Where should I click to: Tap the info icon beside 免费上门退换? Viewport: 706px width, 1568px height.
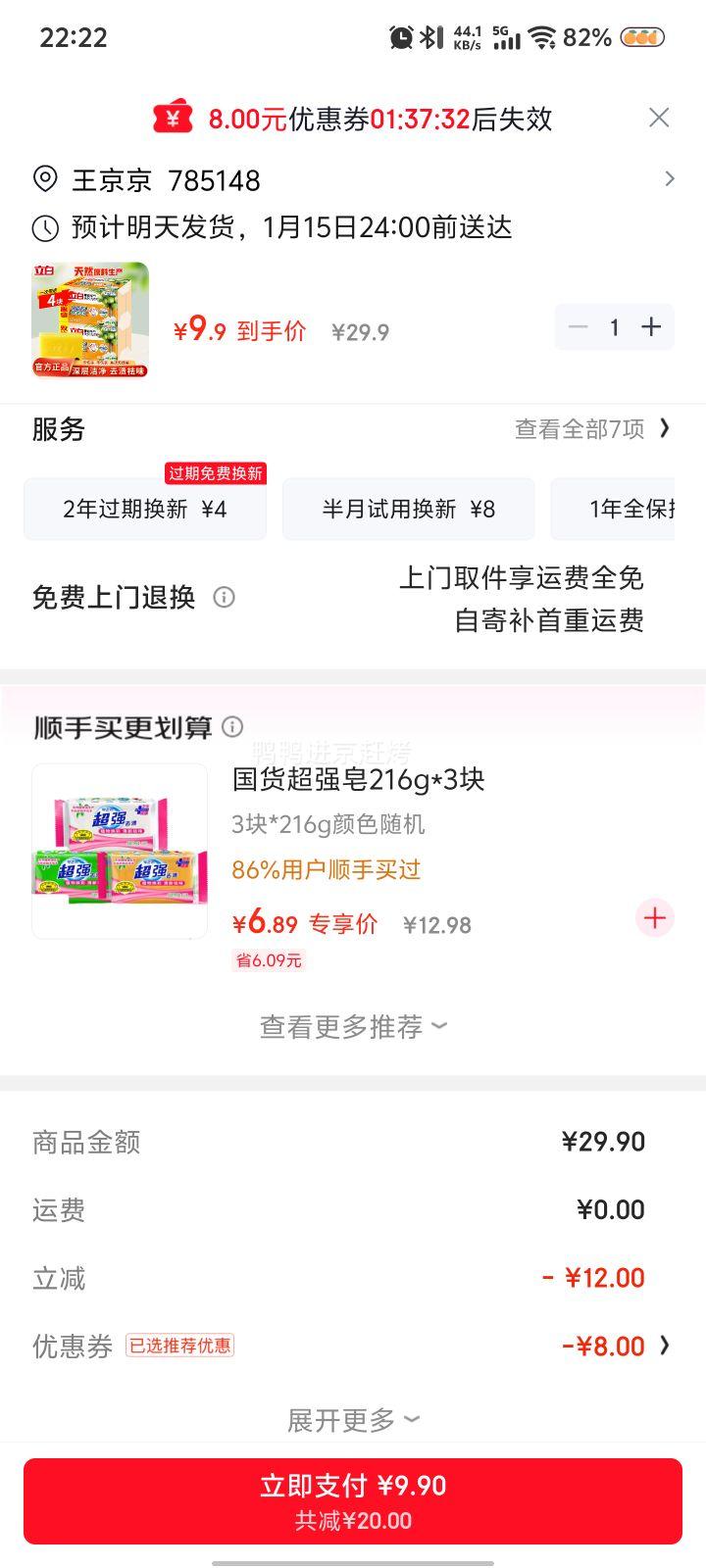(x=224, y=596)
